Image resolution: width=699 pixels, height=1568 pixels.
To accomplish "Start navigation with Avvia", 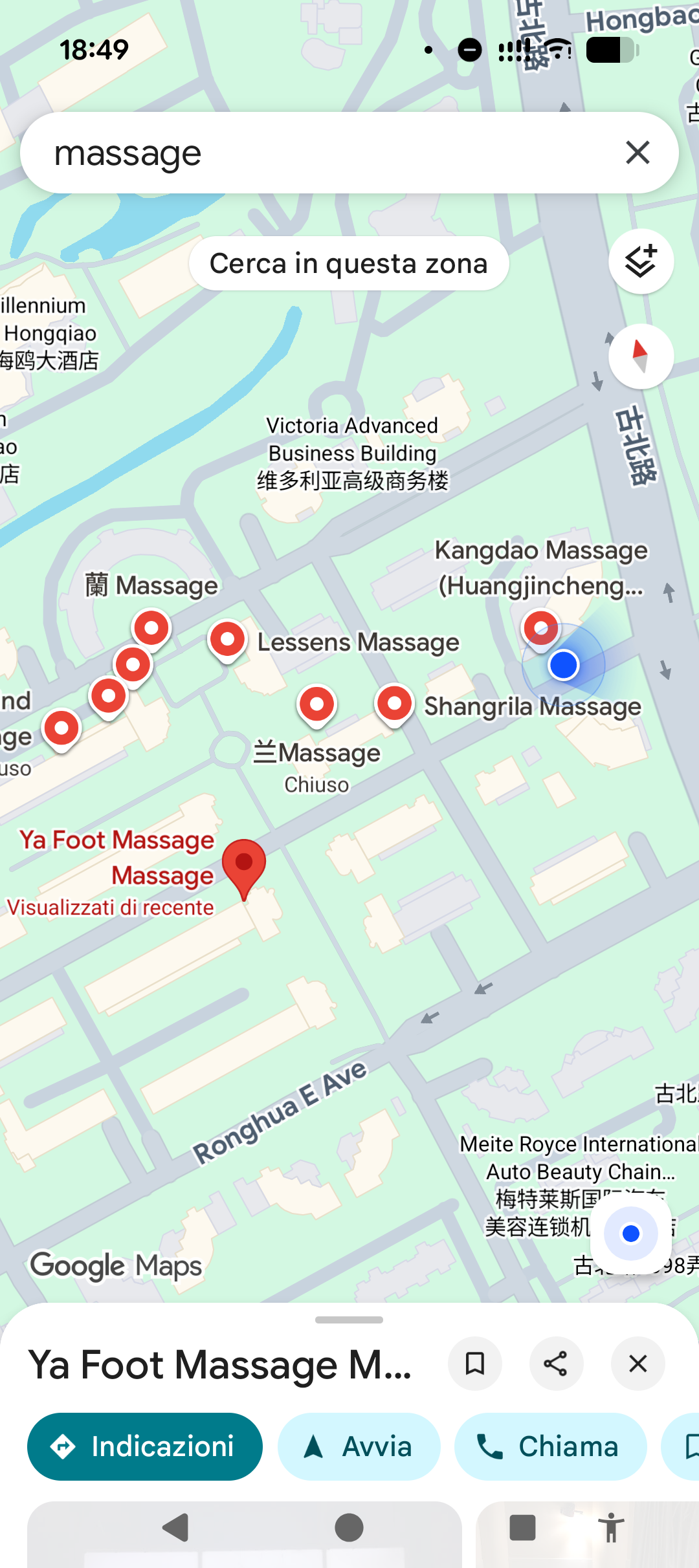I will tap(359, 1446).
